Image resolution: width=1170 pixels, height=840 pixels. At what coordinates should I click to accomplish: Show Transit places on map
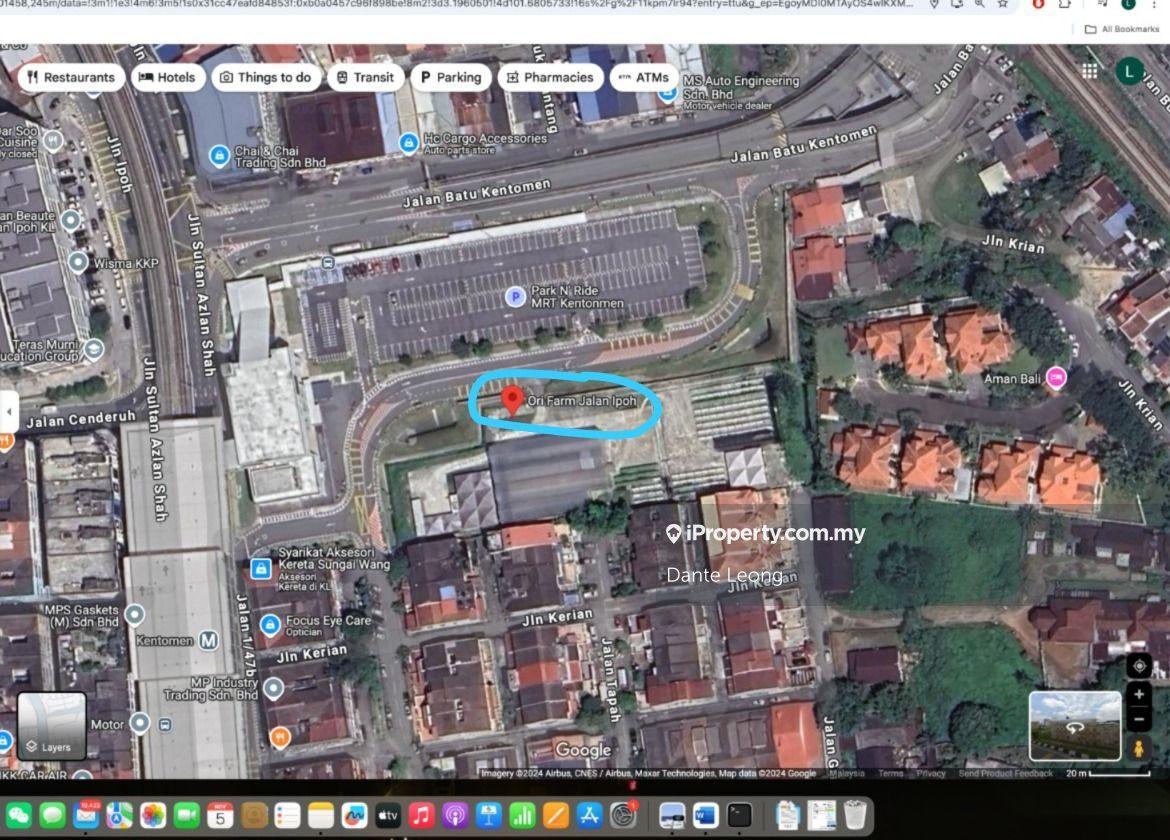[x=365, y=77]
